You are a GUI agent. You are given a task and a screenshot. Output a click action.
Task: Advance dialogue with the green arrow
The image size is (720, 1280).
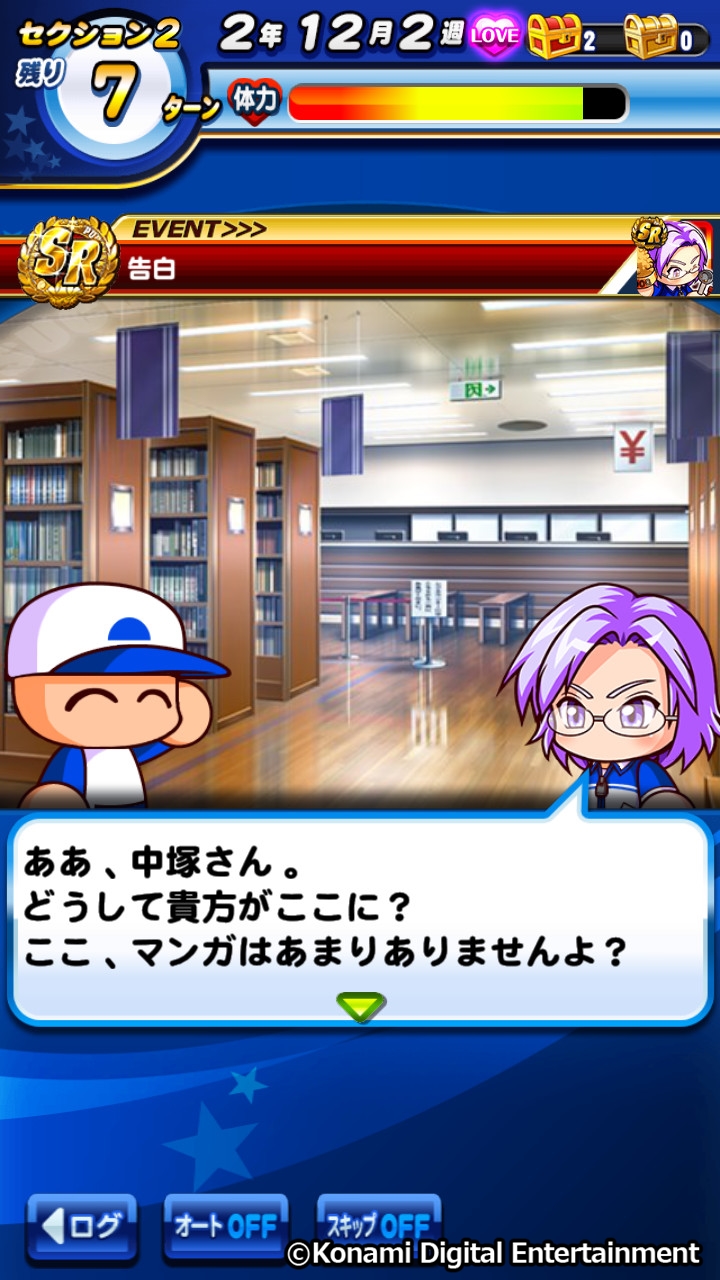(360, 1006)
